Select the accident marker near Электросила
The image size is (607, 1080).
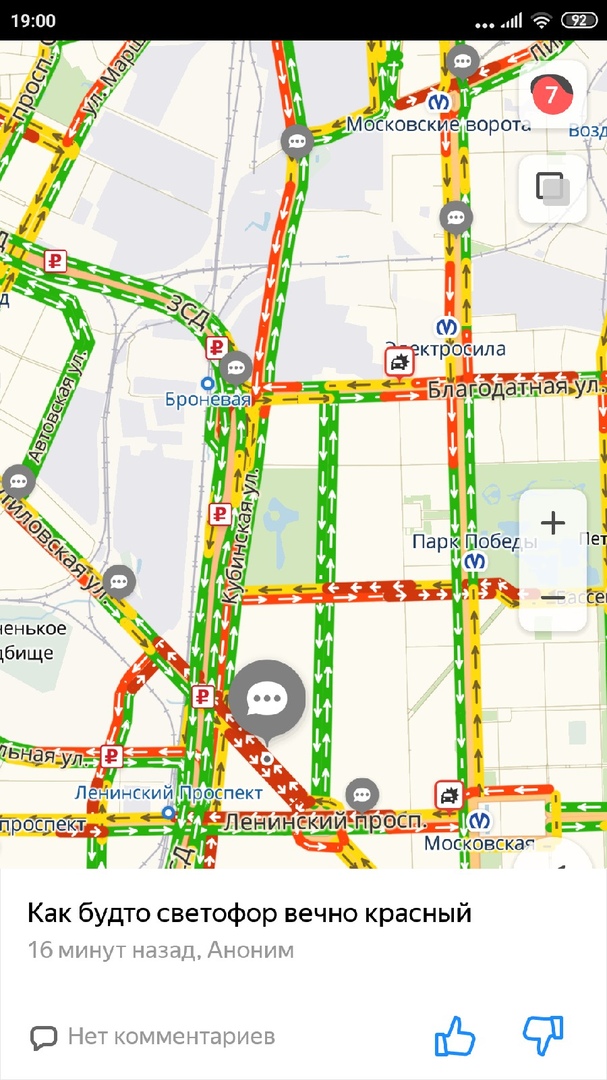pos(400,363)
